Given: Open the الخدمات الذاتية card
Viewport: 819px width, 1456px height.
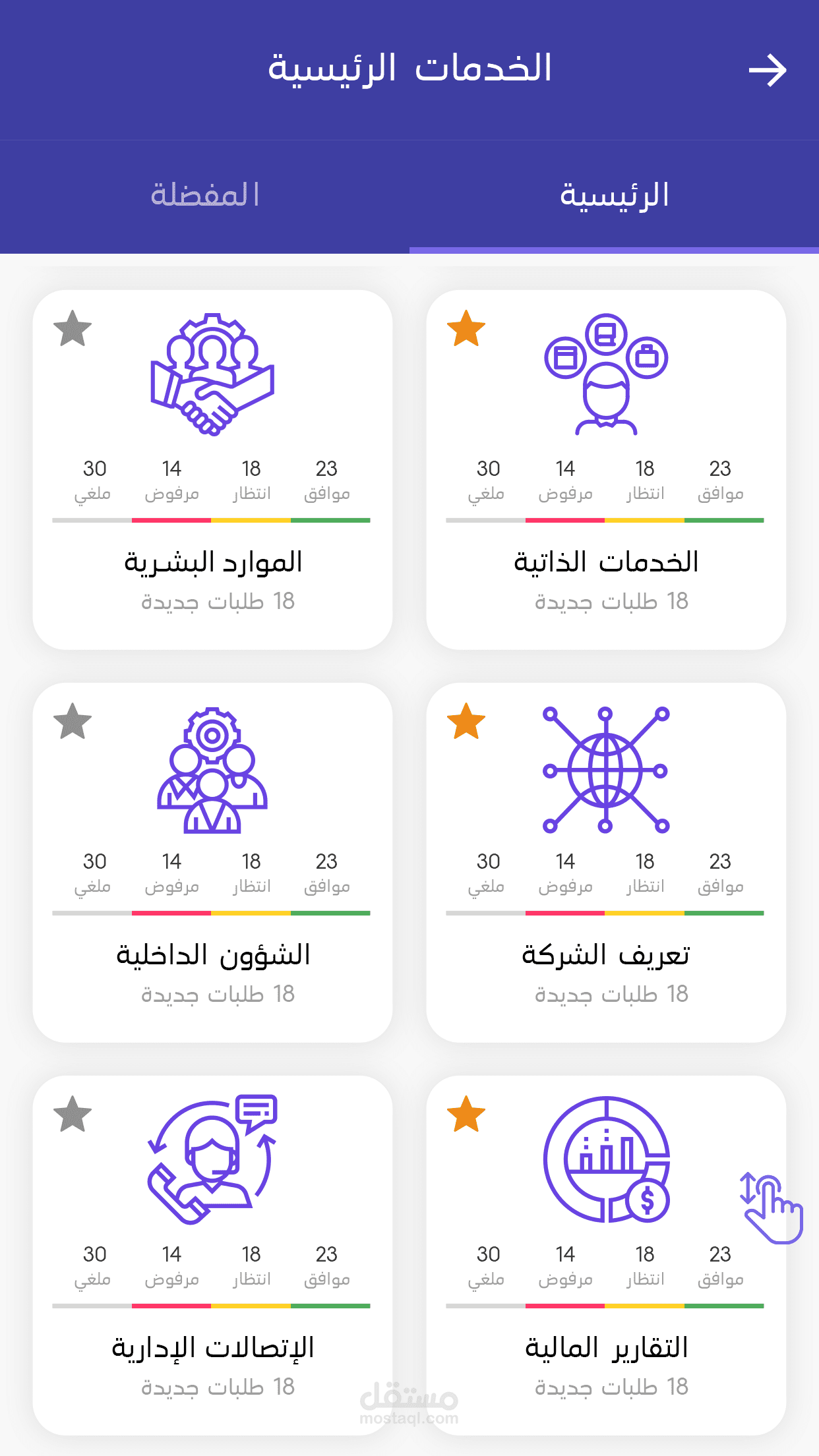Looking at the screenshot, I should click(606, 562).
